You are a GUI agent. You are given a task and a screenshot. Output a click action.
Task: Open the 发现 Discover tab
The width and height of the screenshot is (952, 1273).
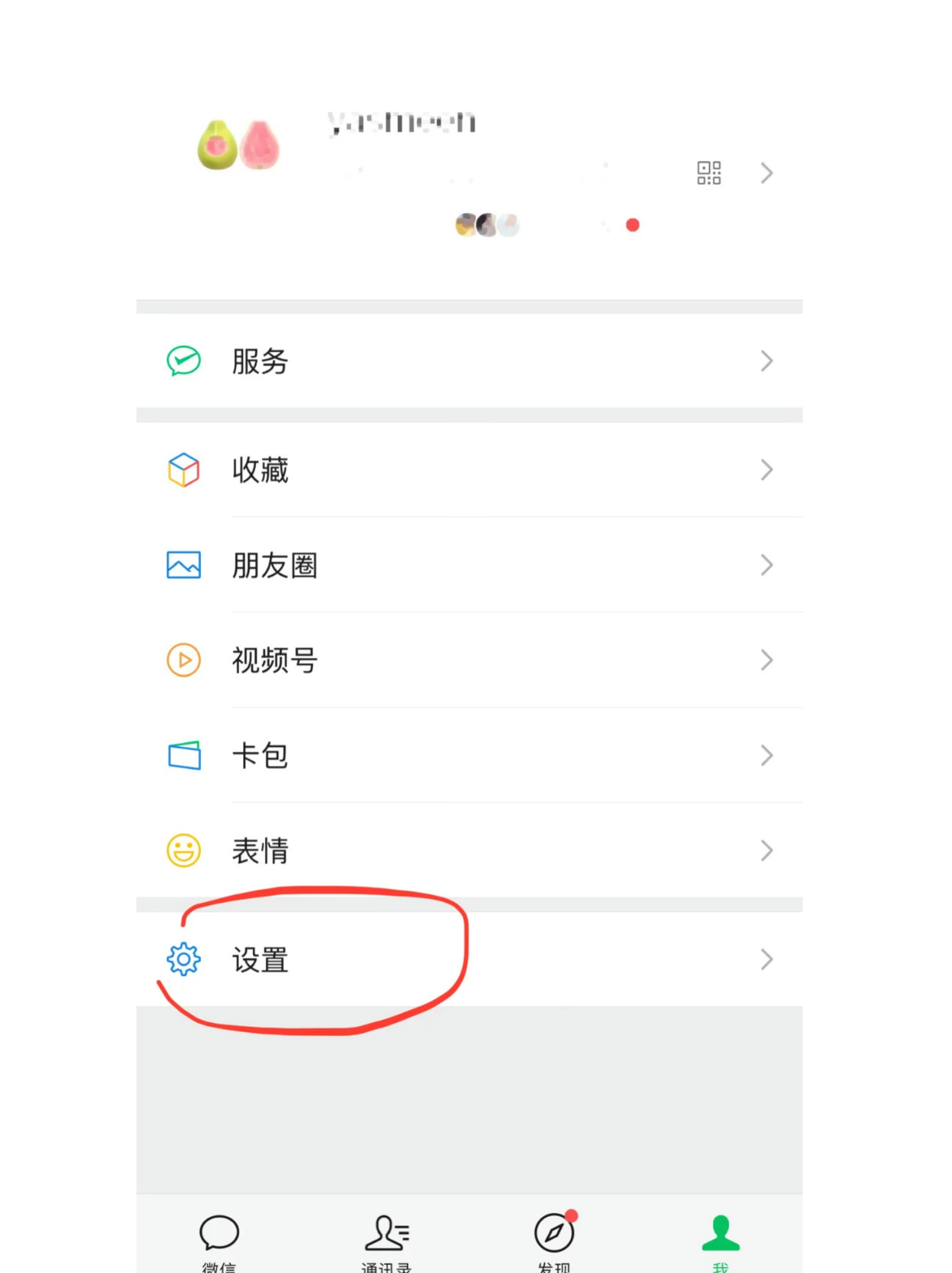tap(553, 1235)
